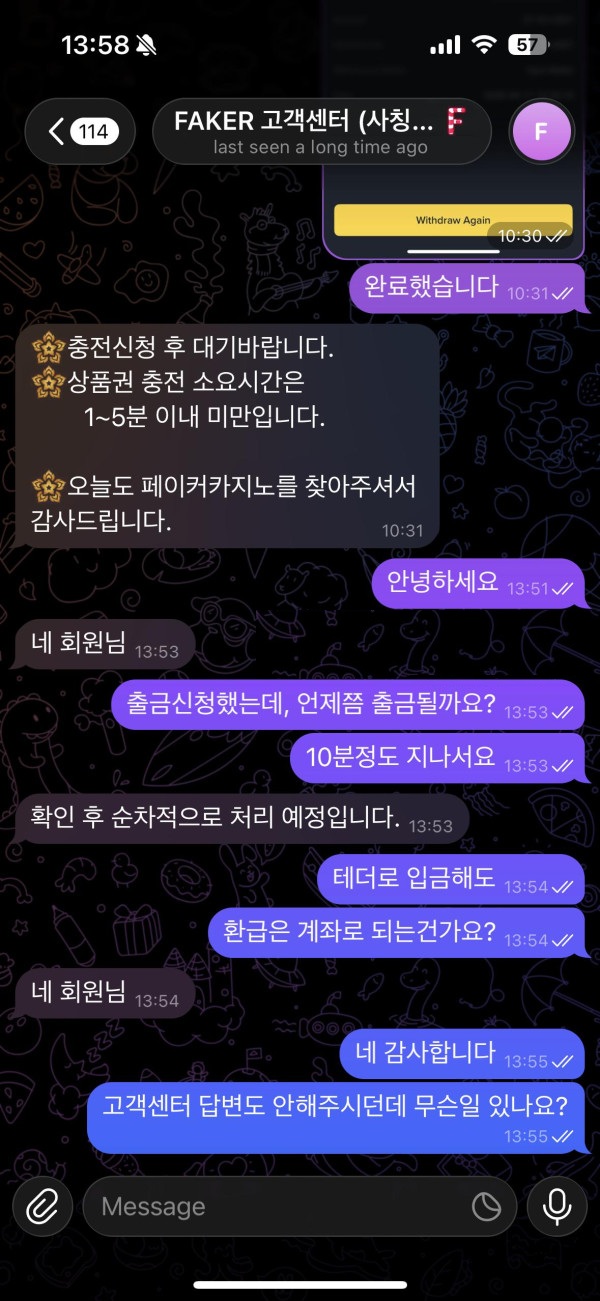Record a voice message with the microphone
600x1301 pixels.
(x=557, y=1206)
